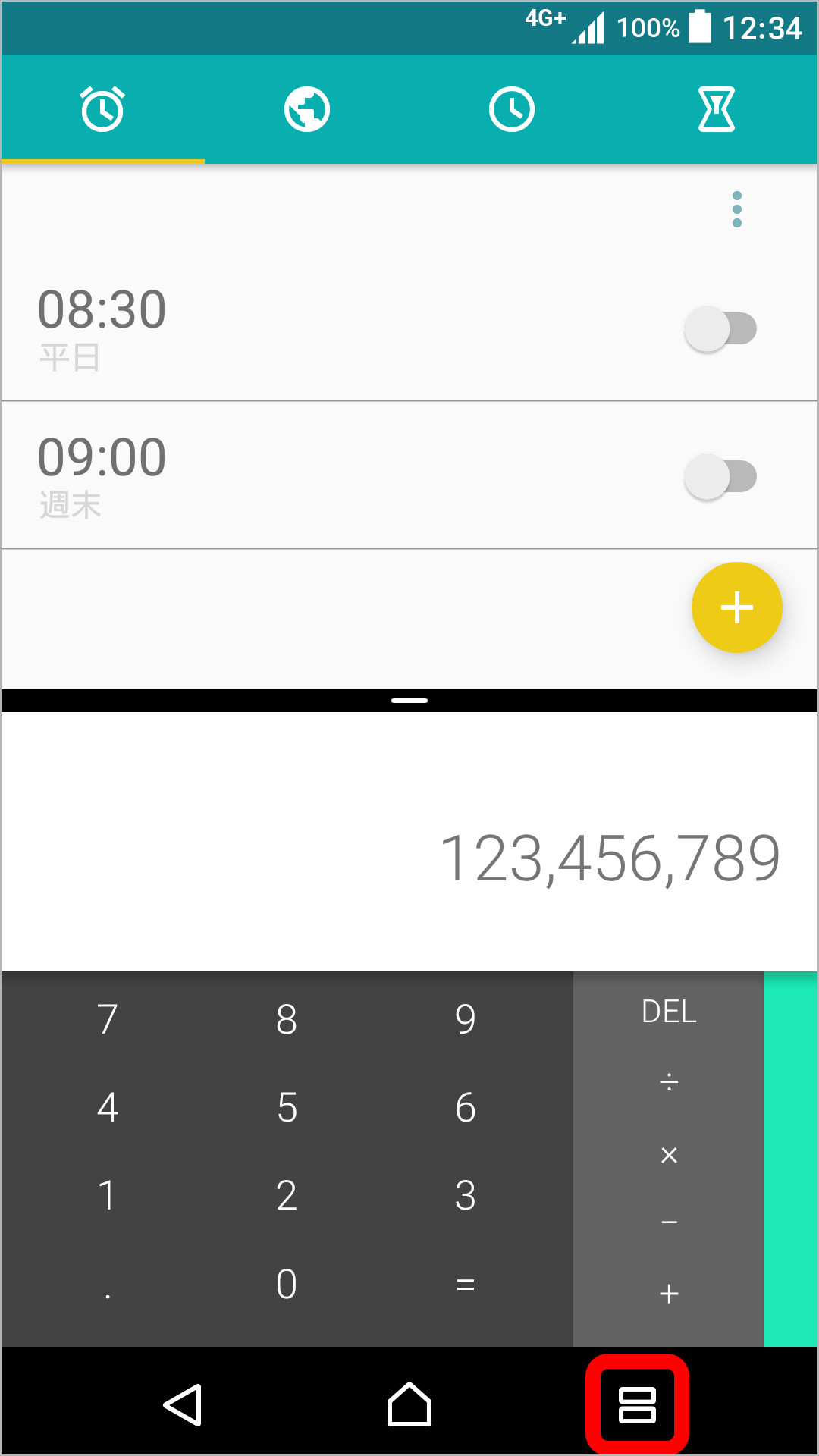
Task: Tap the 0 key
Action: click(x=287, y=1285)
